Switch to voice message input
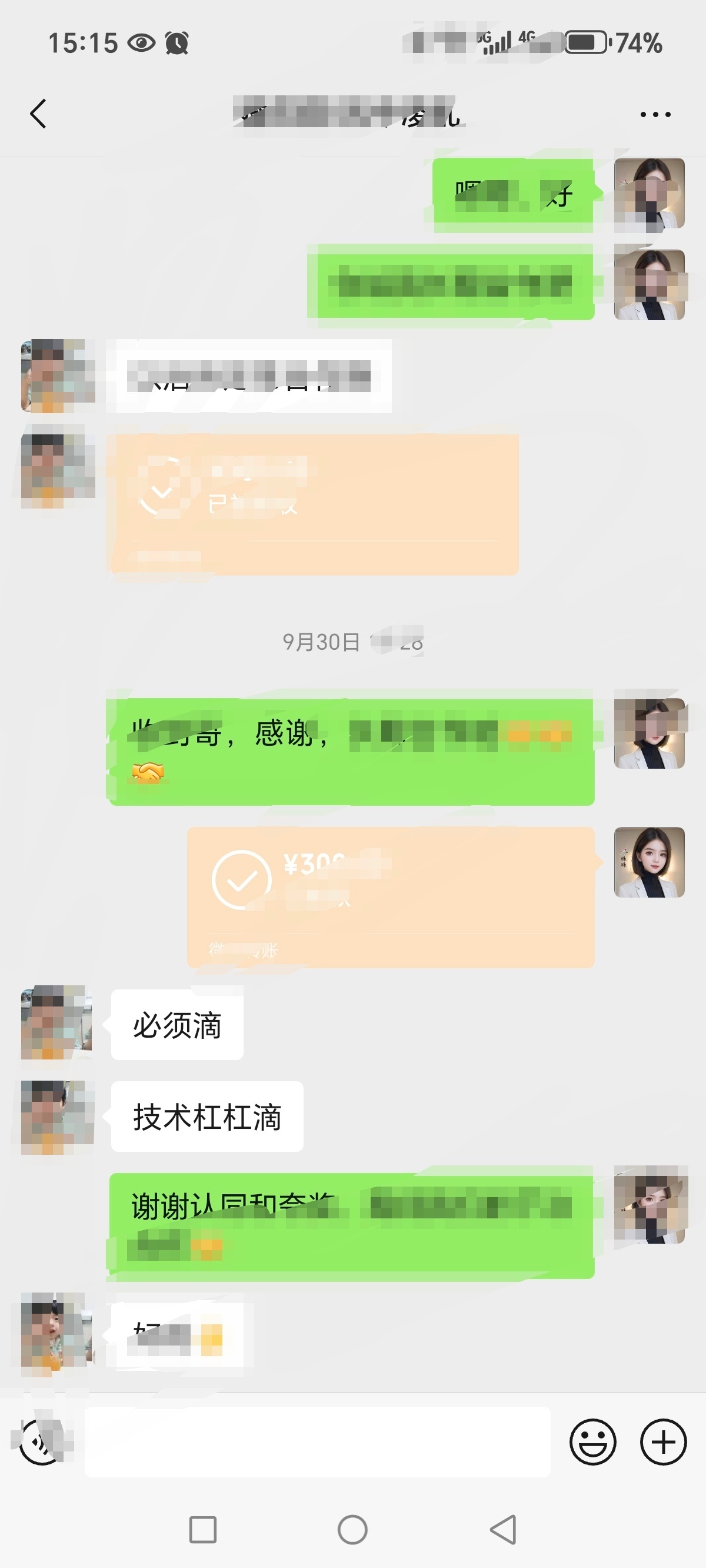Viewport: 706px width, 1568px height. [41, 1441]
